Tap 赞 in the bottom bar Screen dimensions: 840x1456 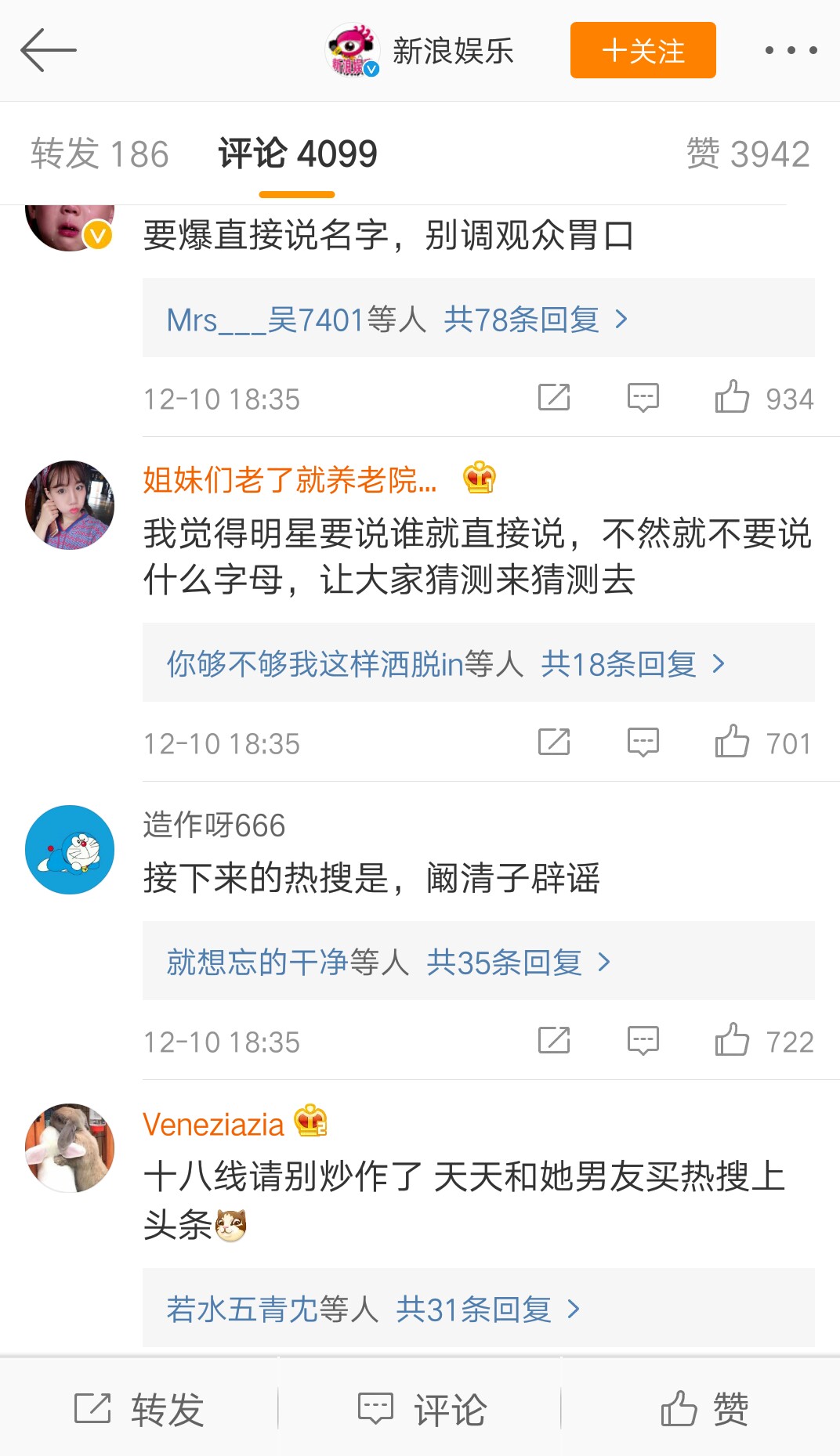click(x=704, y=1410)
